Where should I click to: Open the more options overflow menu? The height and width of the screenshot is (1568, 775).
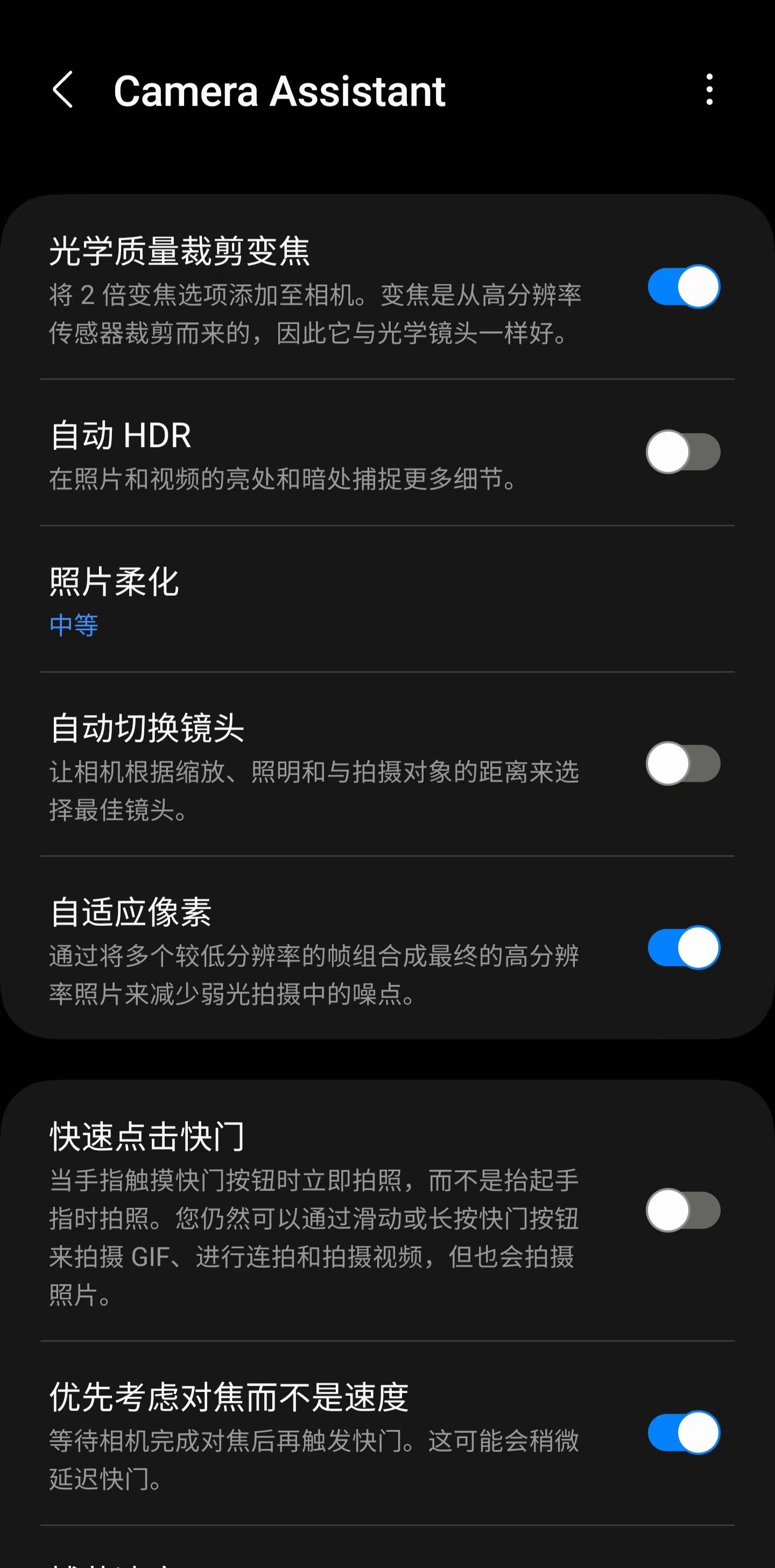[709, 90]
